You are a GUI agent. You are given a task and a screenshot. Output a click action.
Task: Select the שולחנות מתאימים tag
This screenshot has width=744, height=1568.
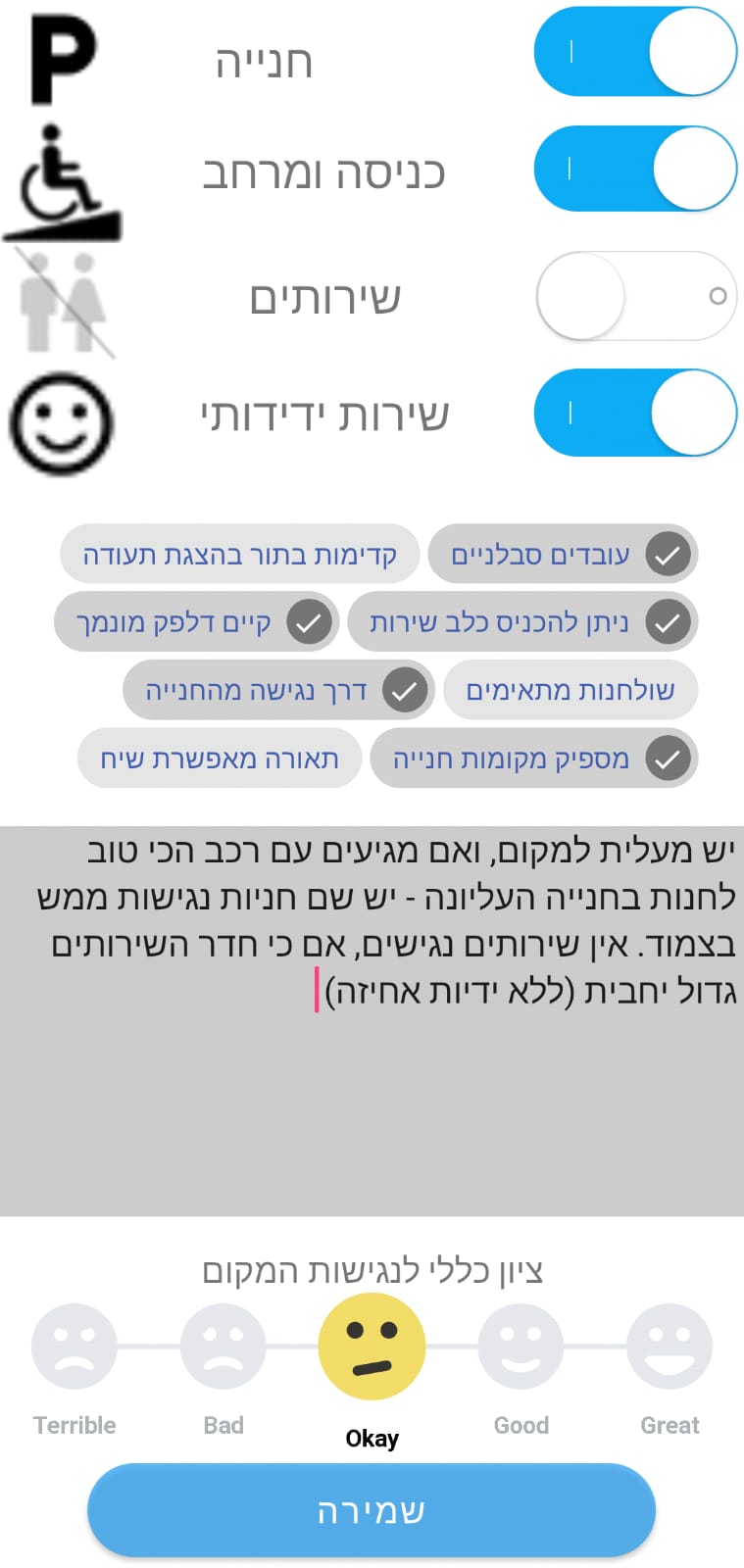[x=570, y=690]
